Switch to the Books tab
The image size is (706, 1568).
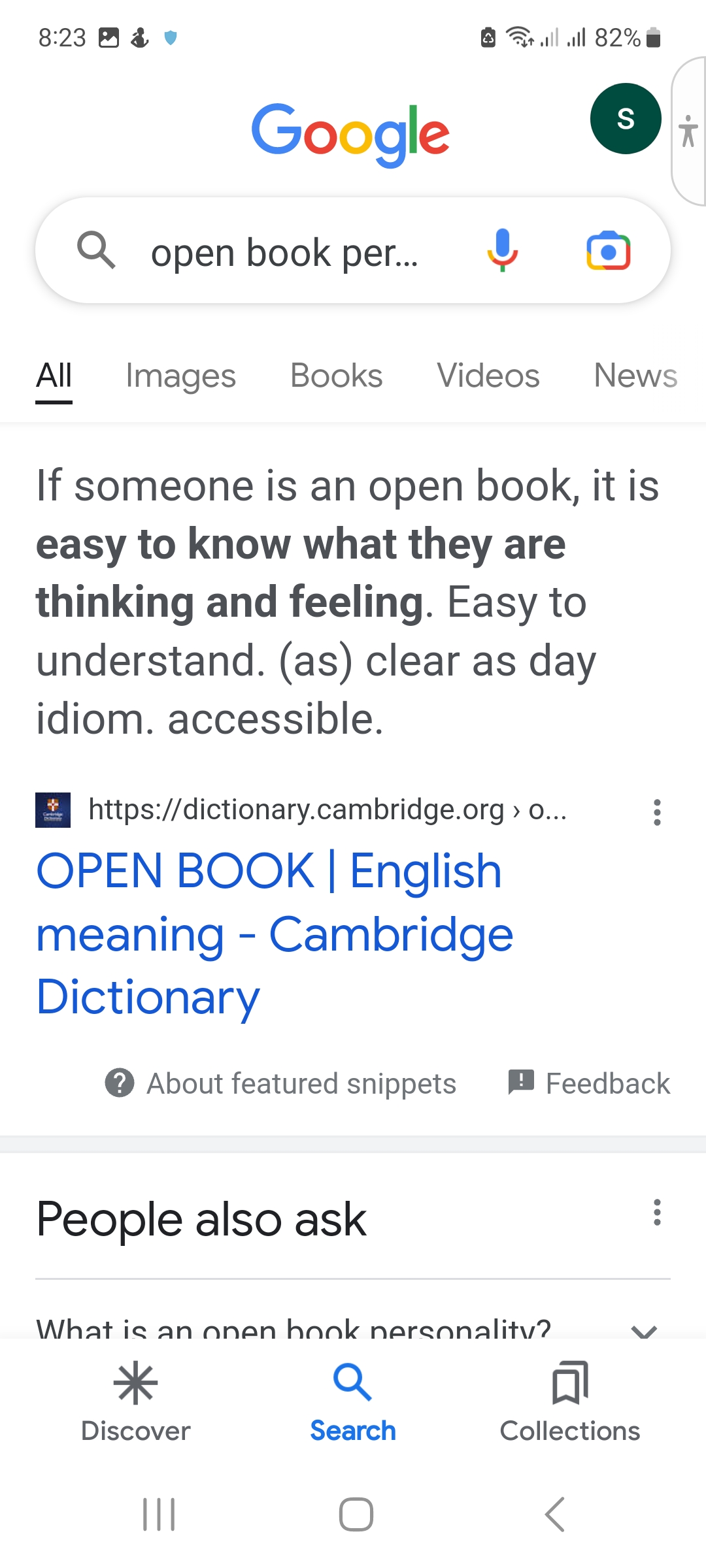336,376
